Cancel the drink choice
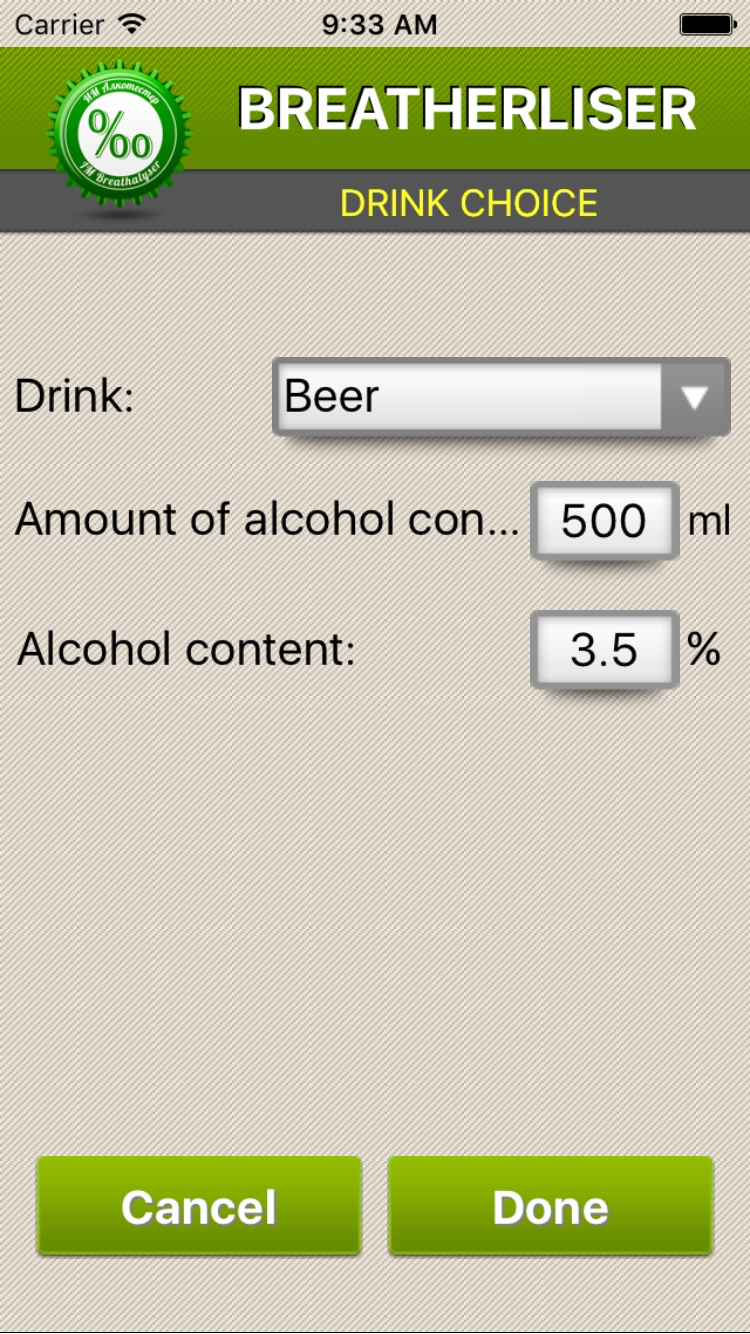The height and width of the screenshot is (1334, 750). tap(199, 1206)
